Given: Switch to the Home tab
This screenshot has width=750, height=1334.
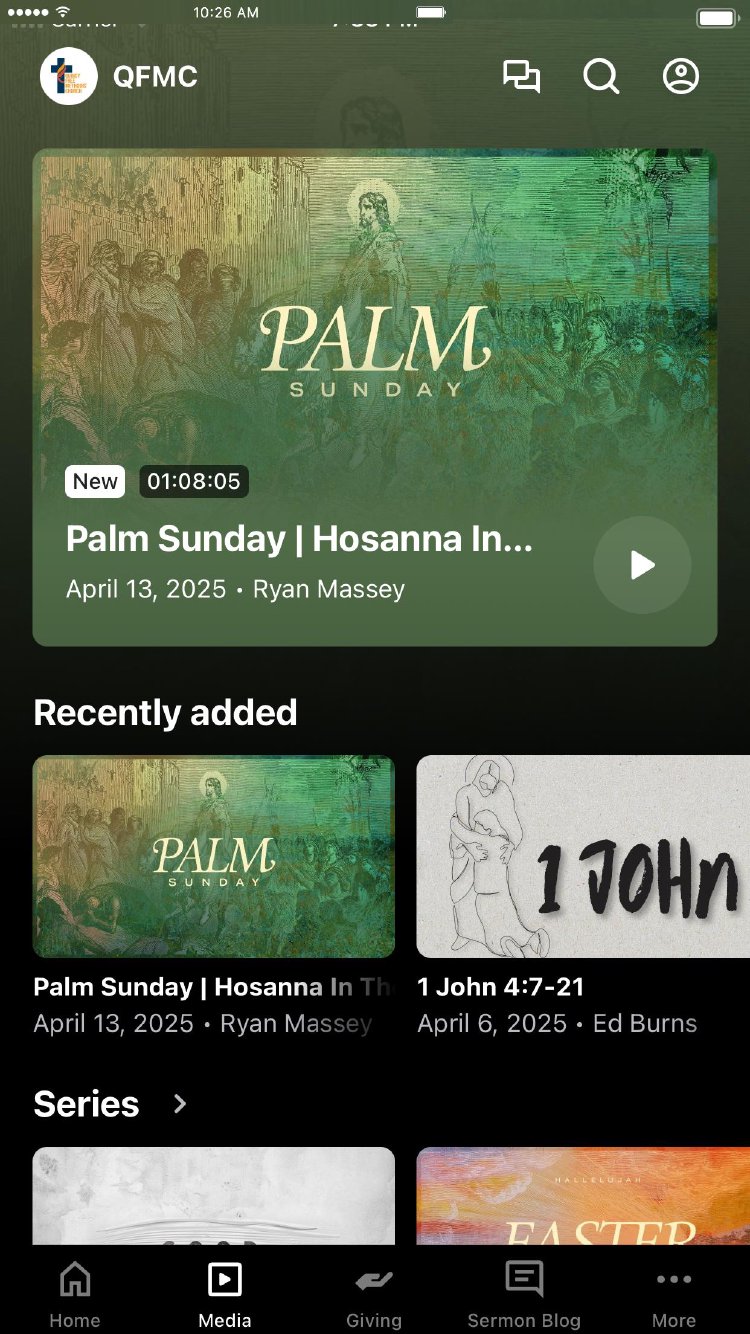Looking at the screenshot, I should pos(75,1294).
